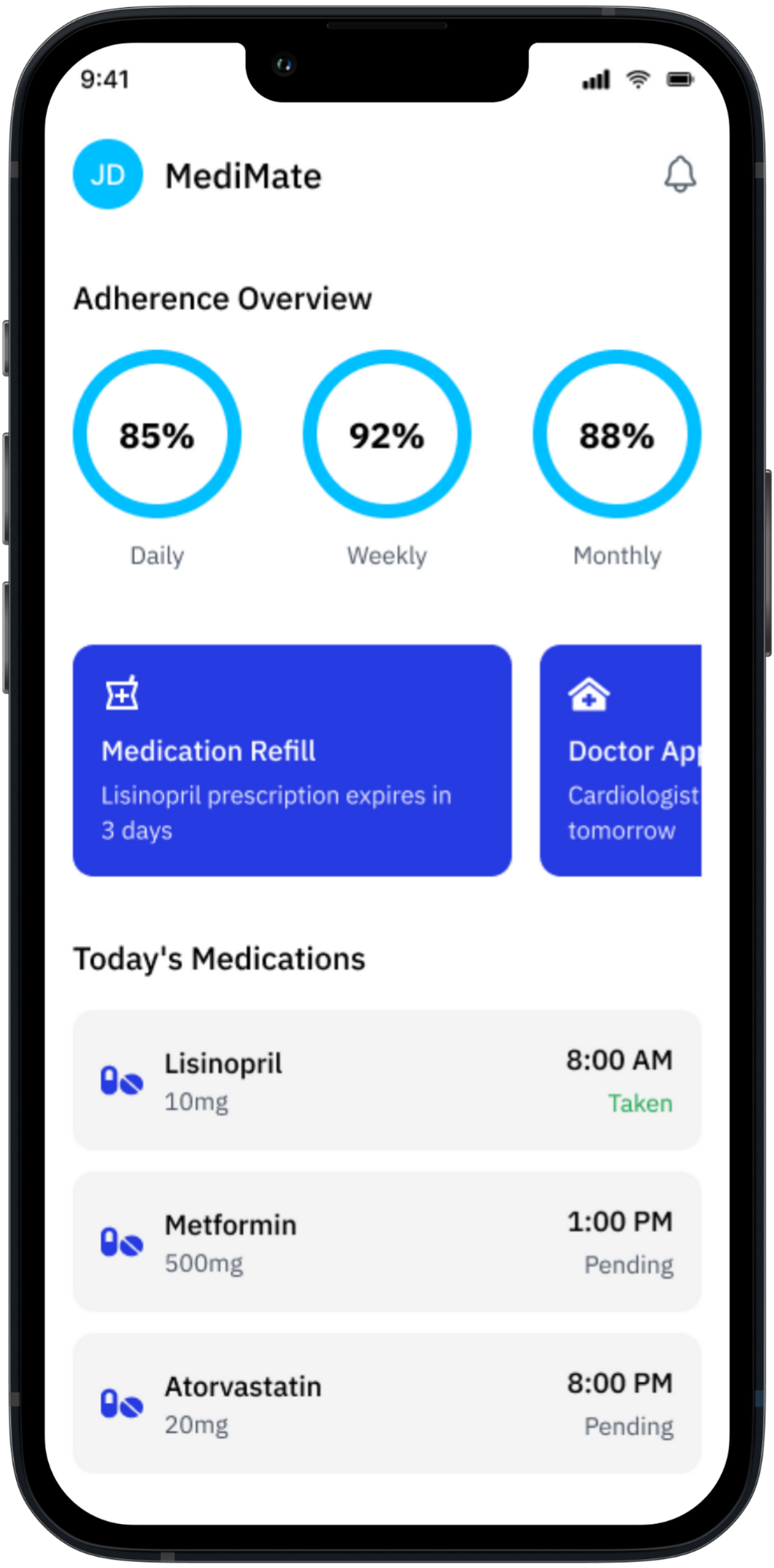Tap the JD profile avatar
The image size is (774, 1568).
click(x=108, y=175)
